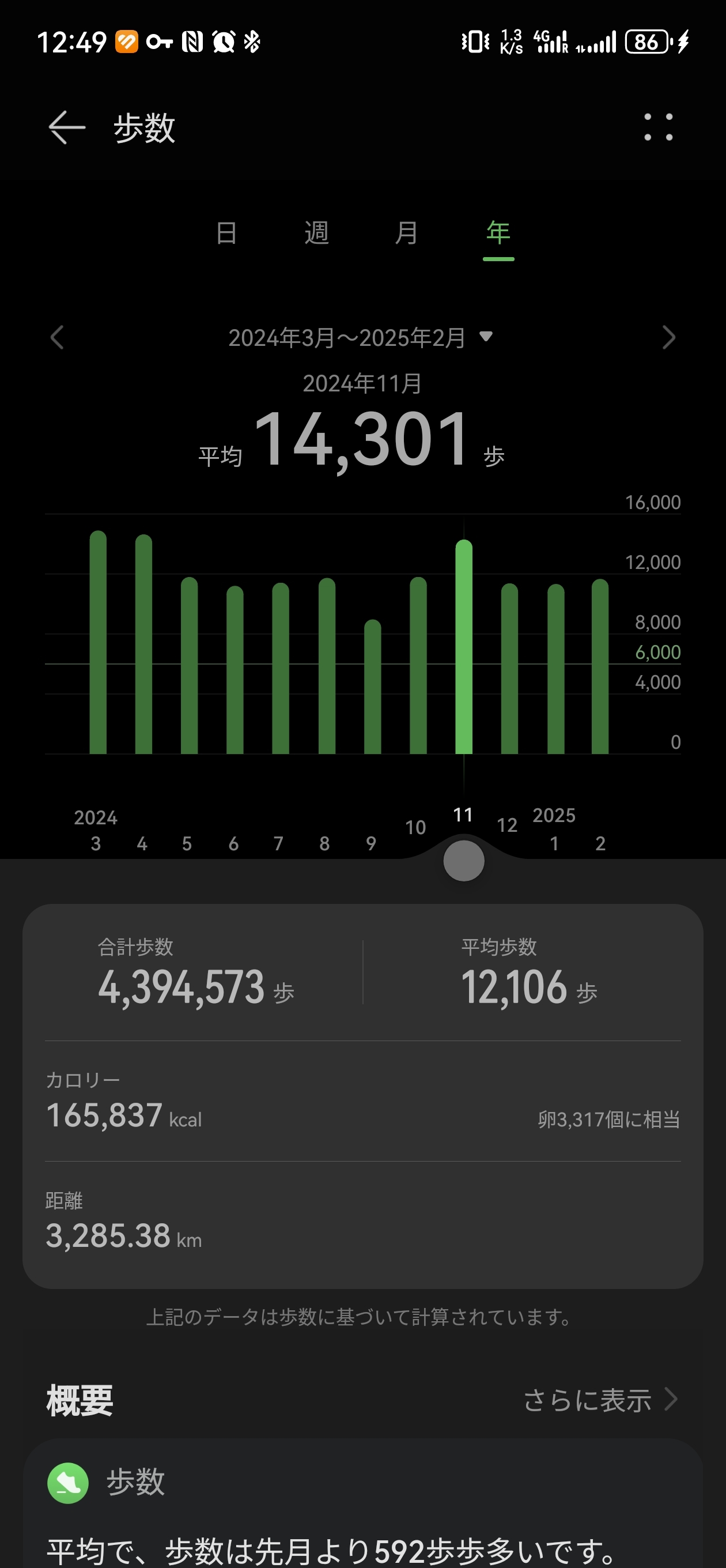Viewport: 726px width, 1568px height.
Task: Switch to the 週 tab
Action: pos(316,232)
